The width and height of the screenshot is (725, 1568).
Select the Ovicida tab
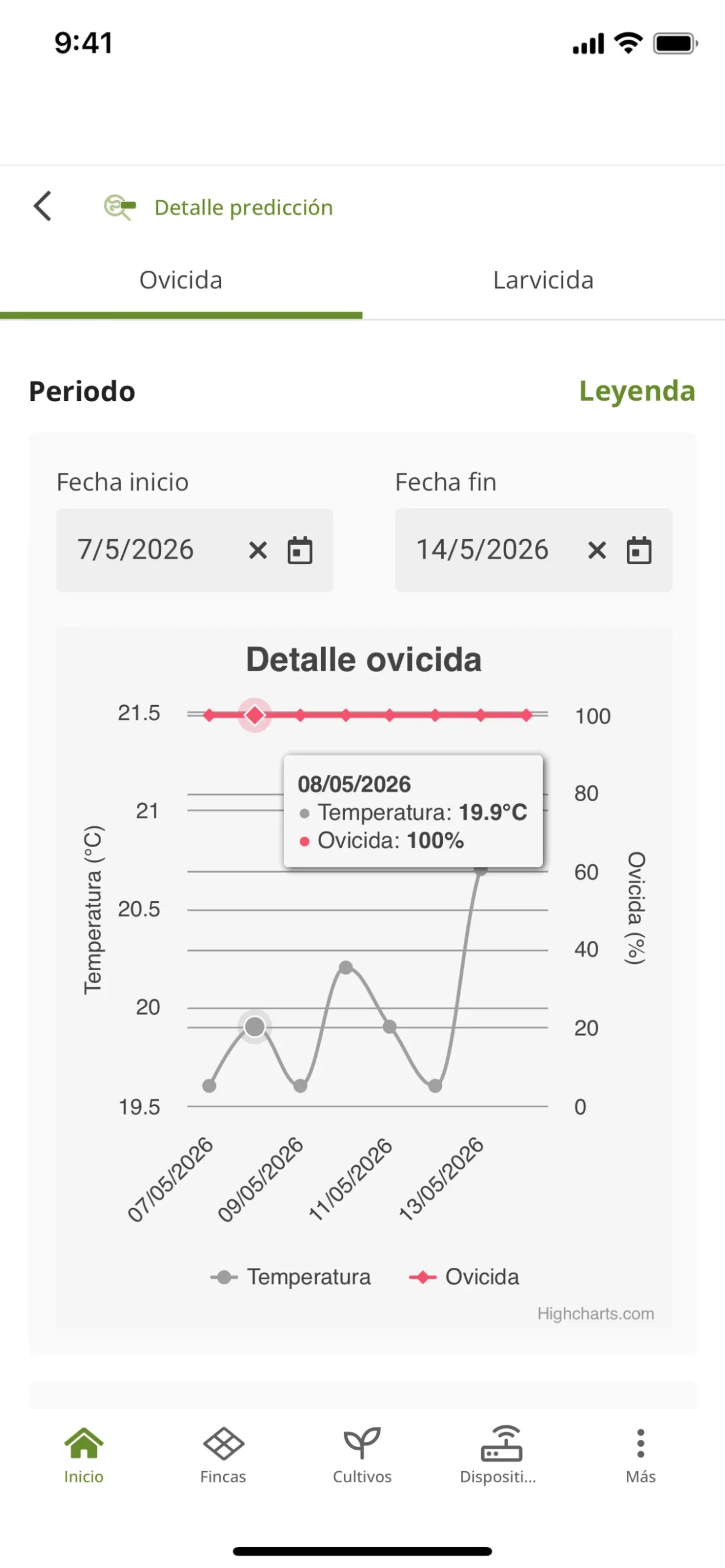[181, 281]
